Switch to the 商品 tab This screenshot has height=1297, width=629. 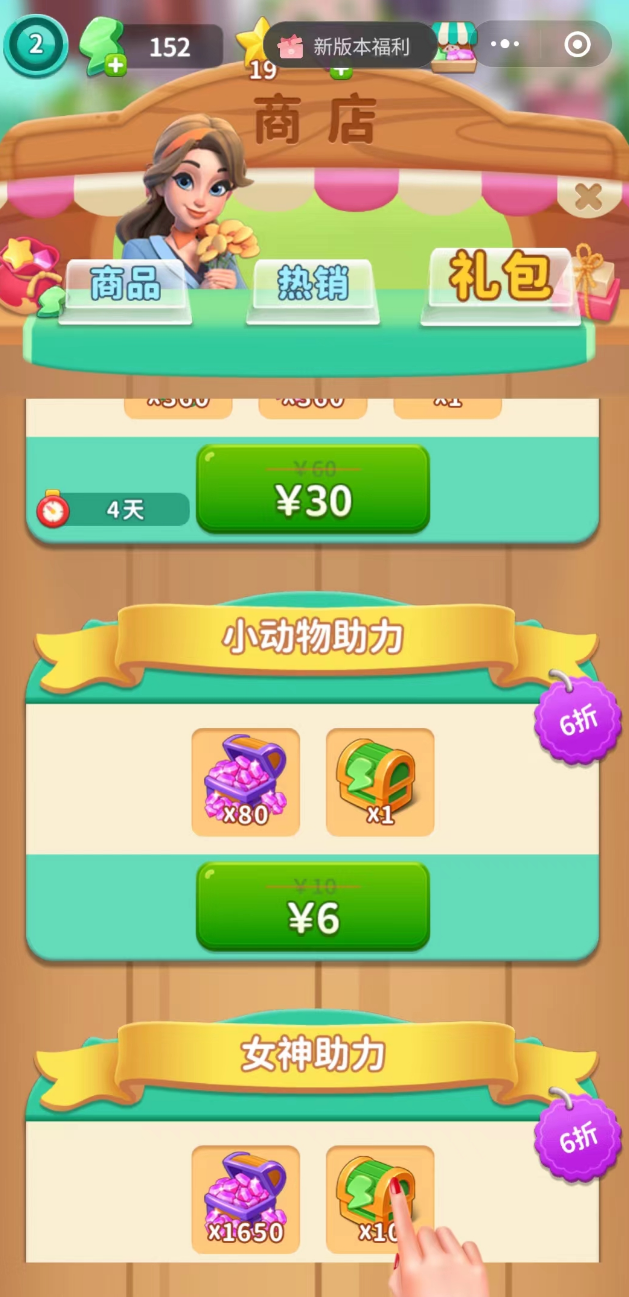[125, 285]
